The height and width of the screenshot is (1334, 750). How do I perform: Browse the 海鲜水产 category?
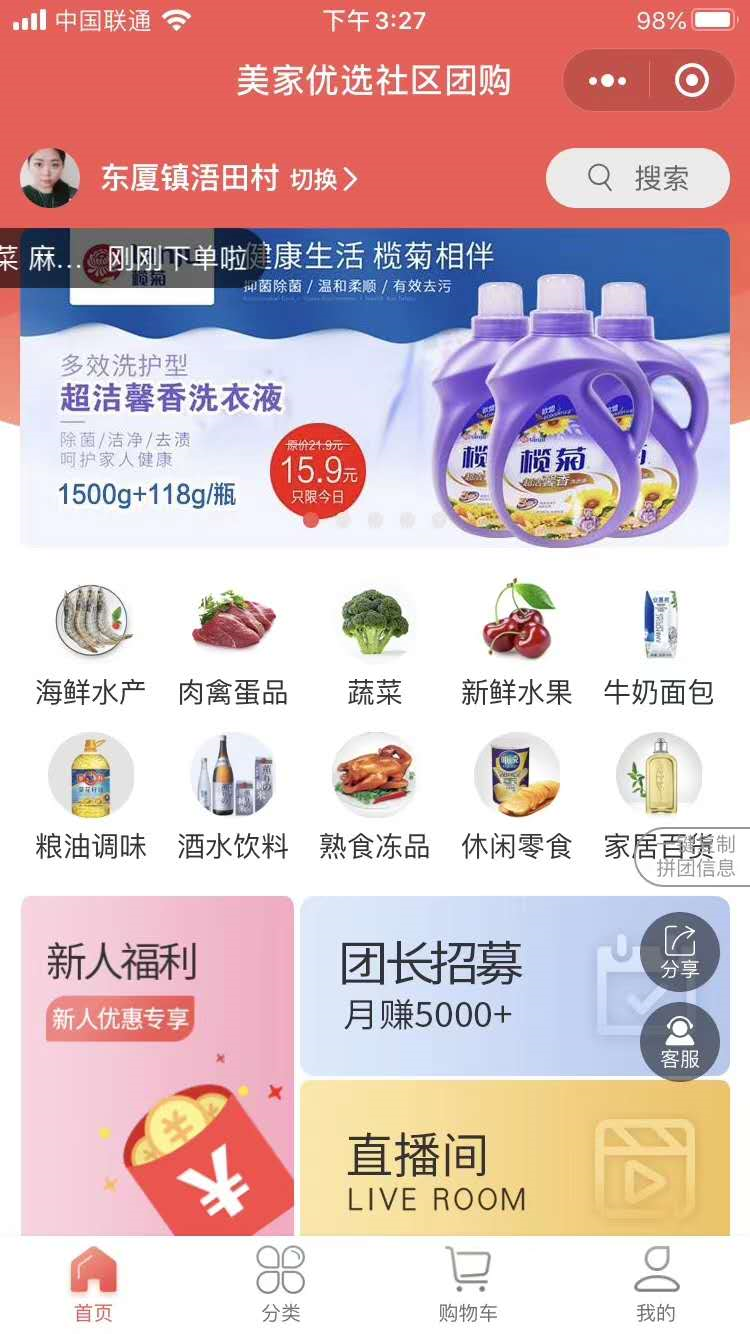[x=91, y=646]
